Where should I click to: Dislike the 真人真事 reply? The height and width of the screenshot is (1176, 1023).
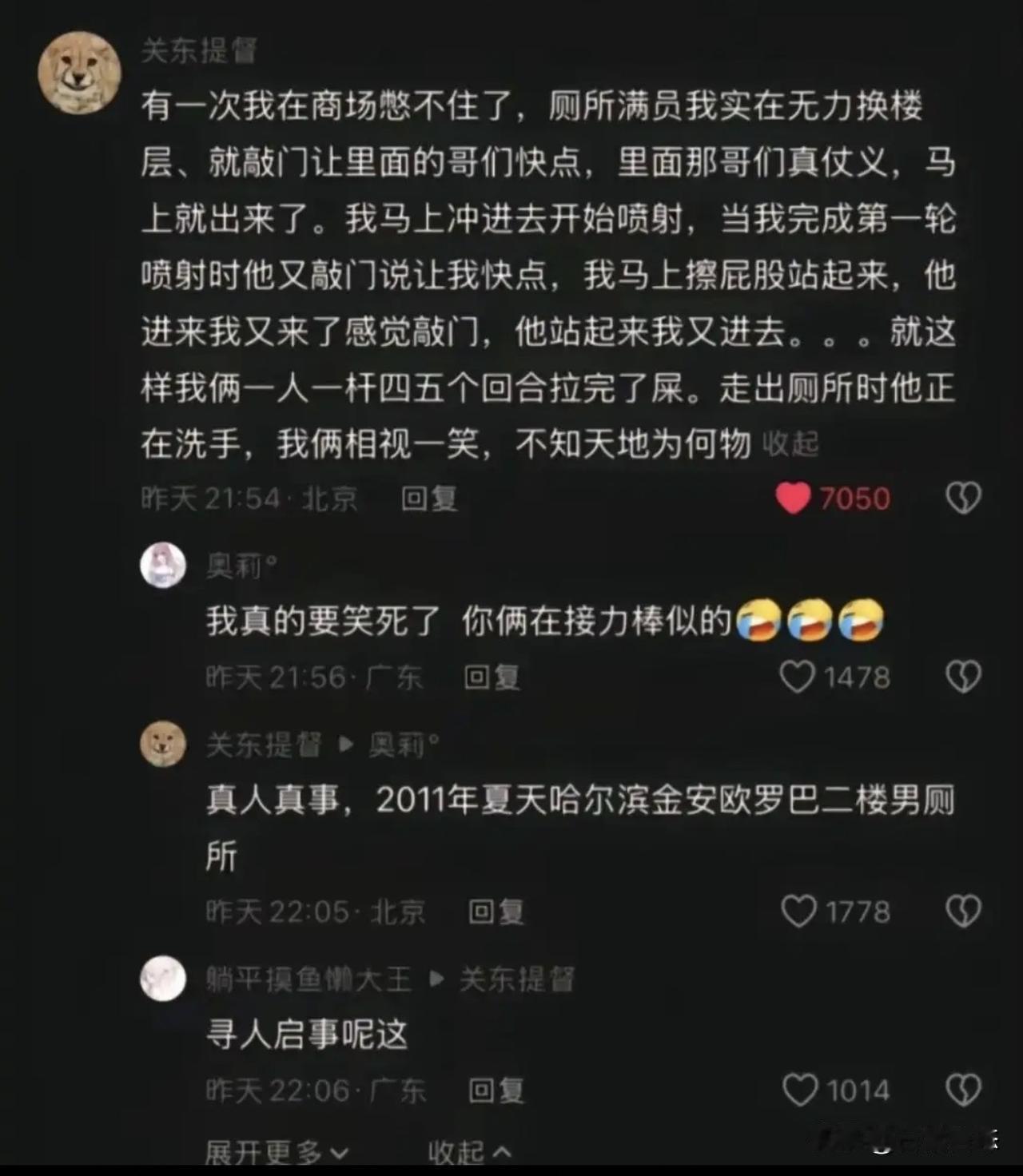(963, 912)
